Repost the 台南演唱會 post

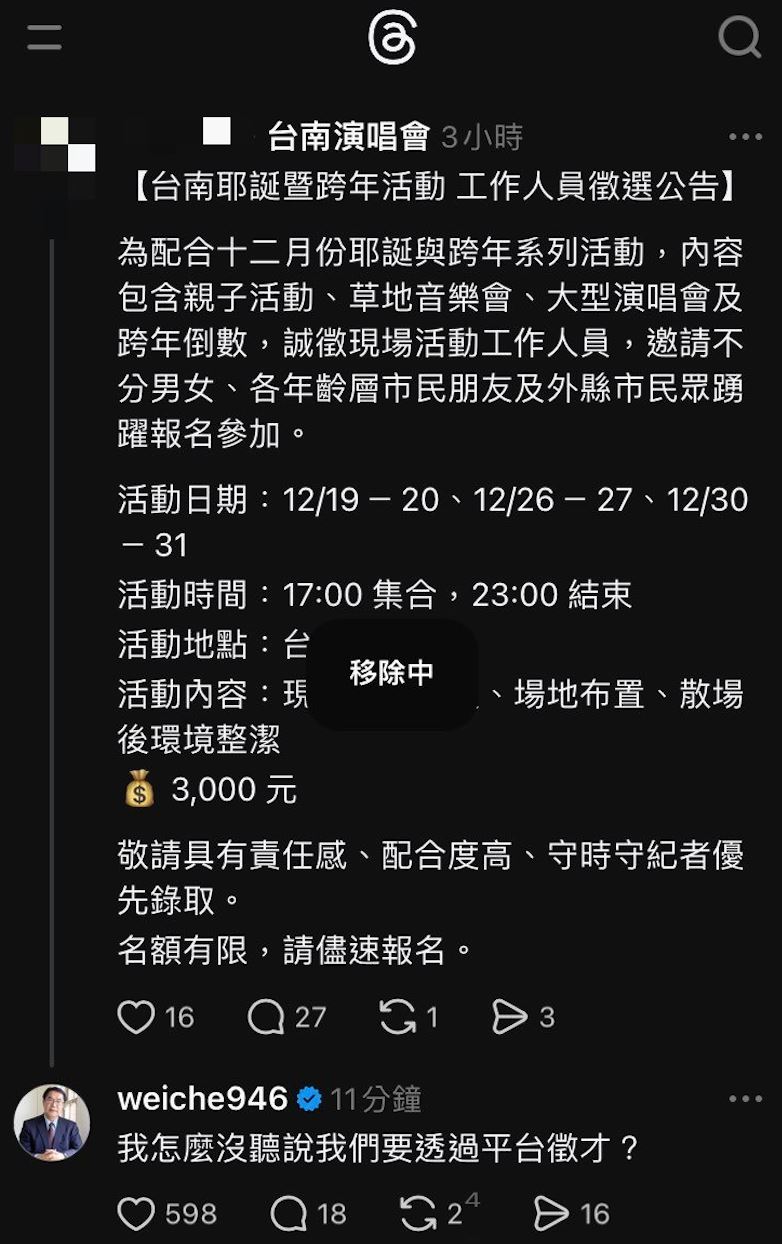coord(398,1017)
